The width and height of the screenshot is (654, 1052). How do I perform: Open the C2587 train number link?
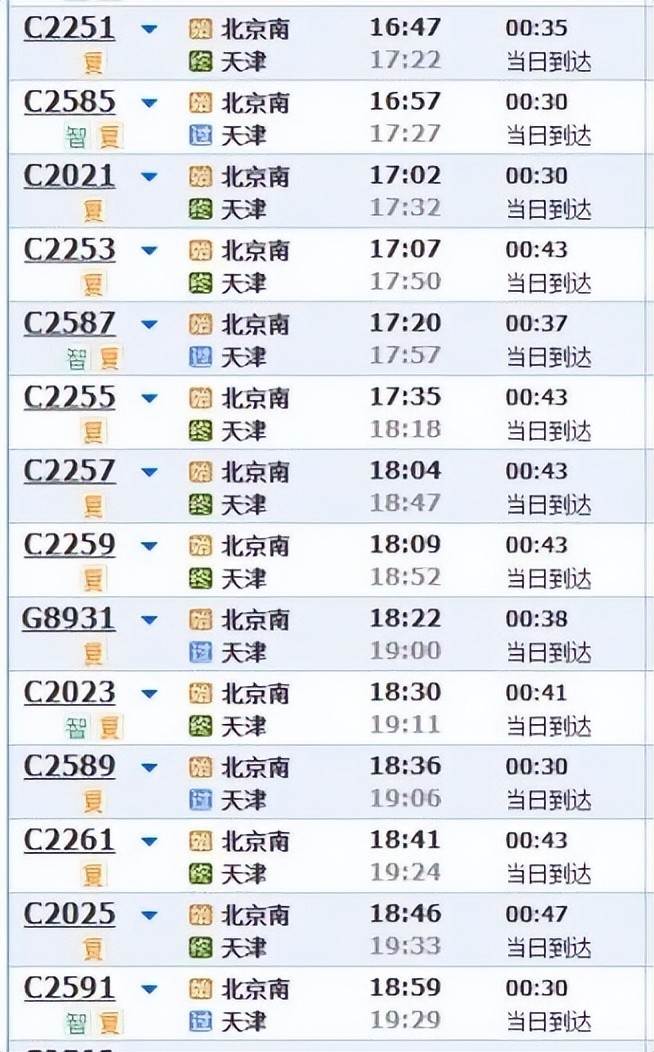69,324
